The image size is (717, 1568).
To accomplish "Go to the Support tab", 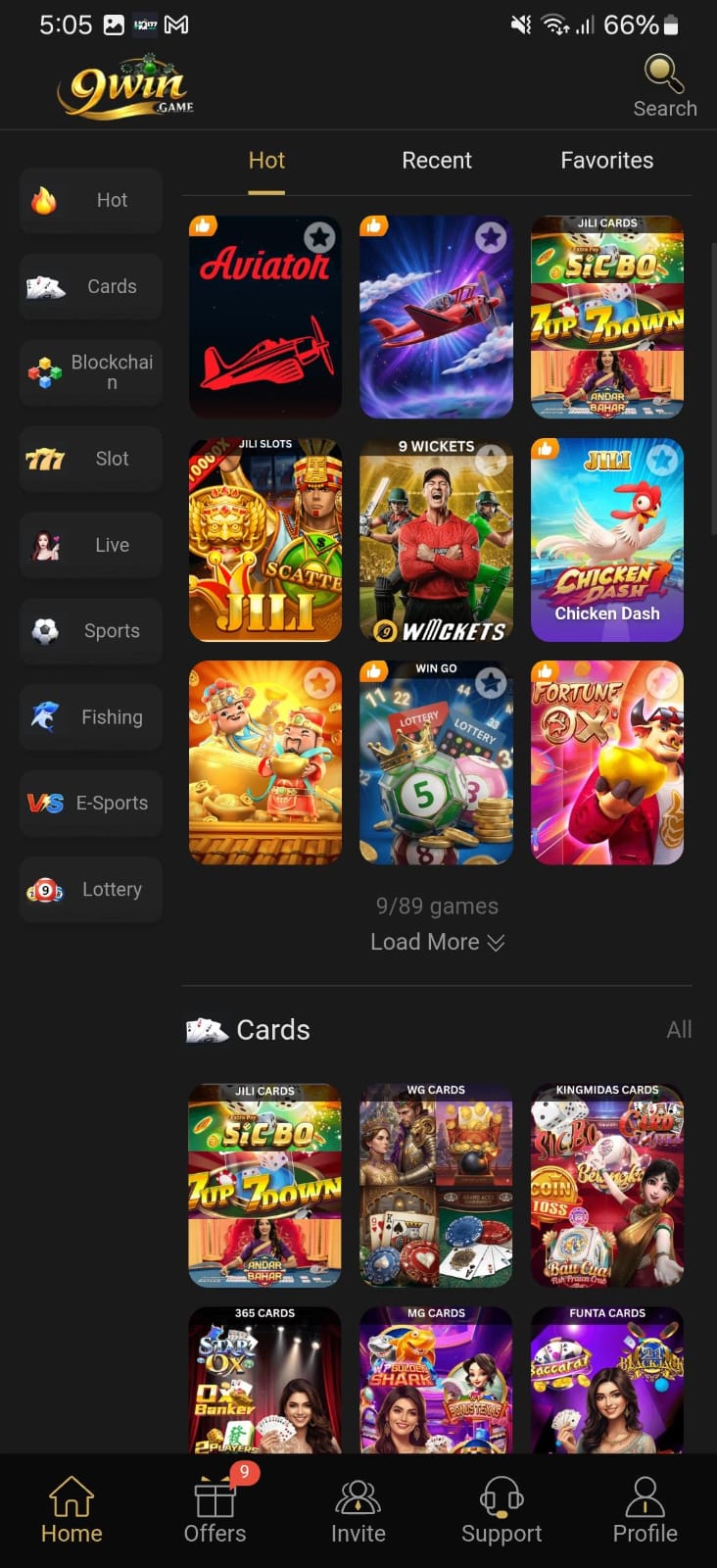I will [x=502, y=1509].
